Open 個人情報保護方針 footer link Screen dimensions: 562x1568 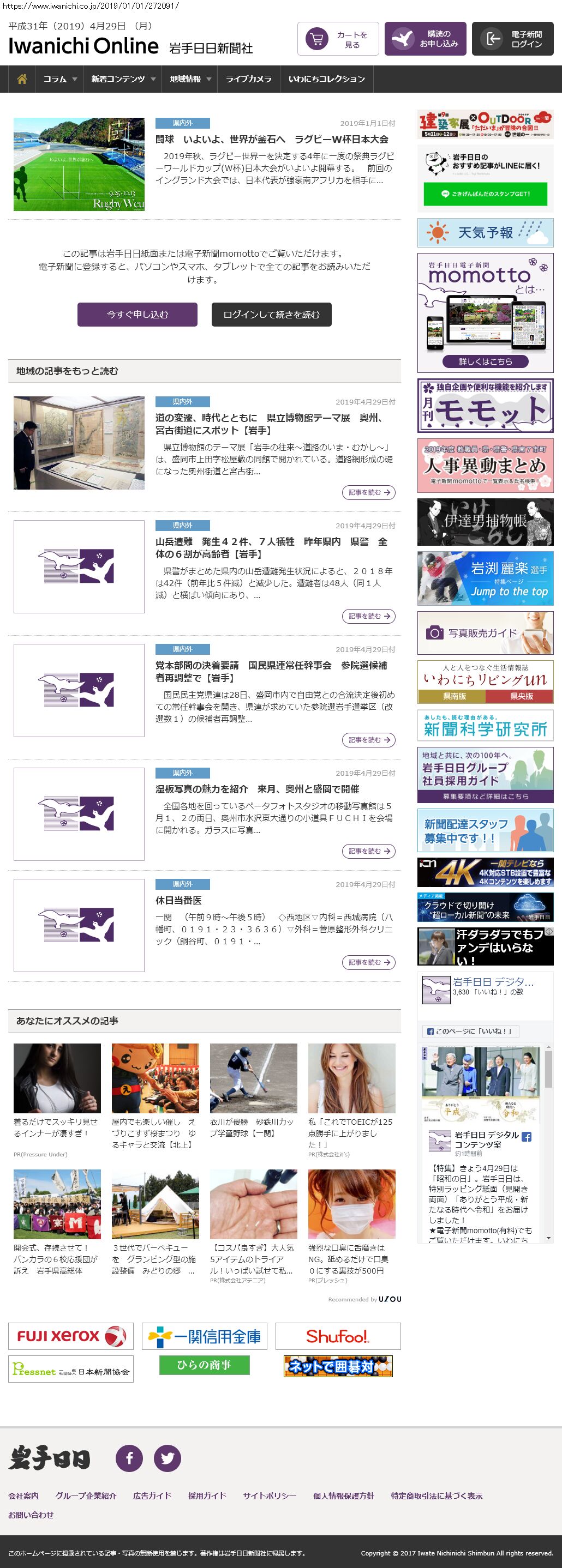(343, 1495)
